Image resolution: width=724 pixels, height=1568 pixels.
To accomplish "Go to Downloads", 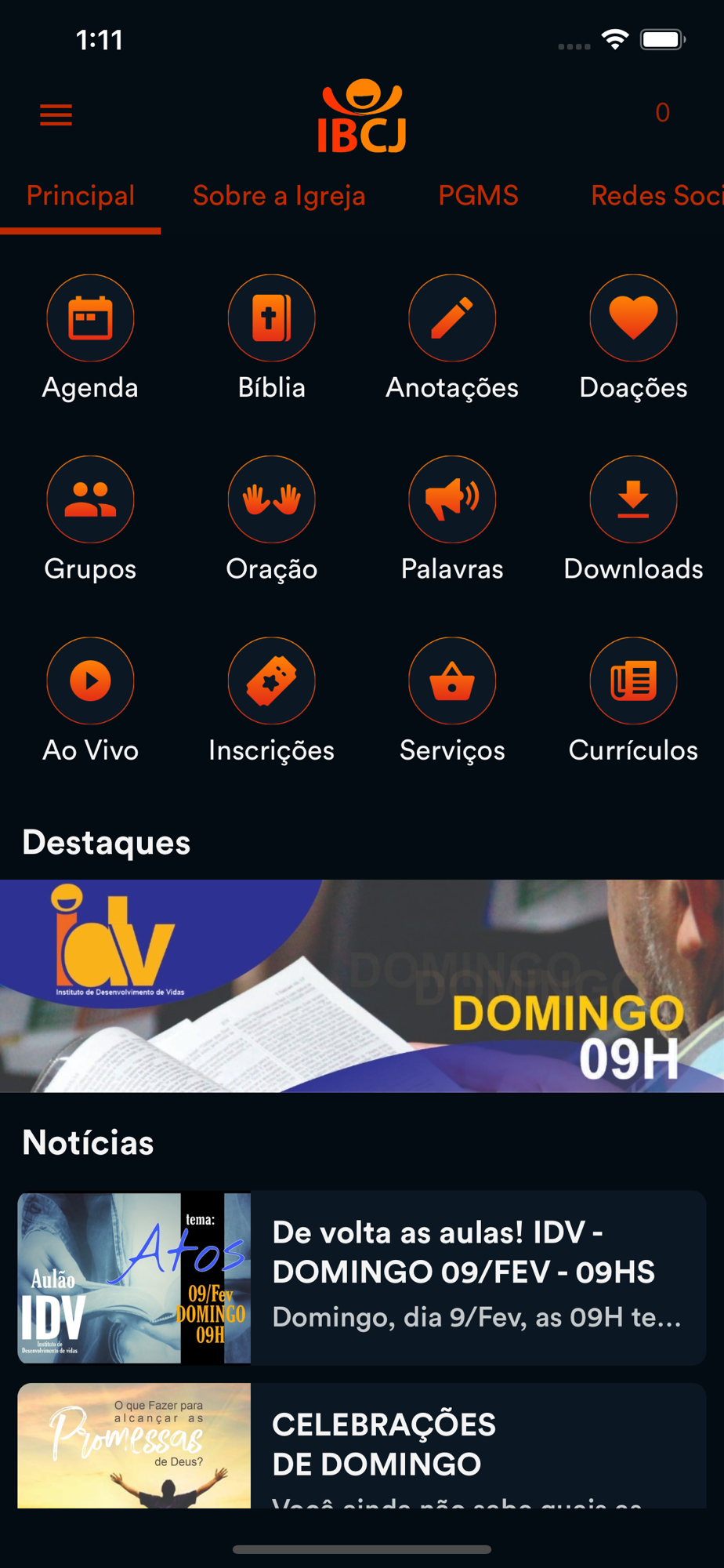I will pos(633,499).
